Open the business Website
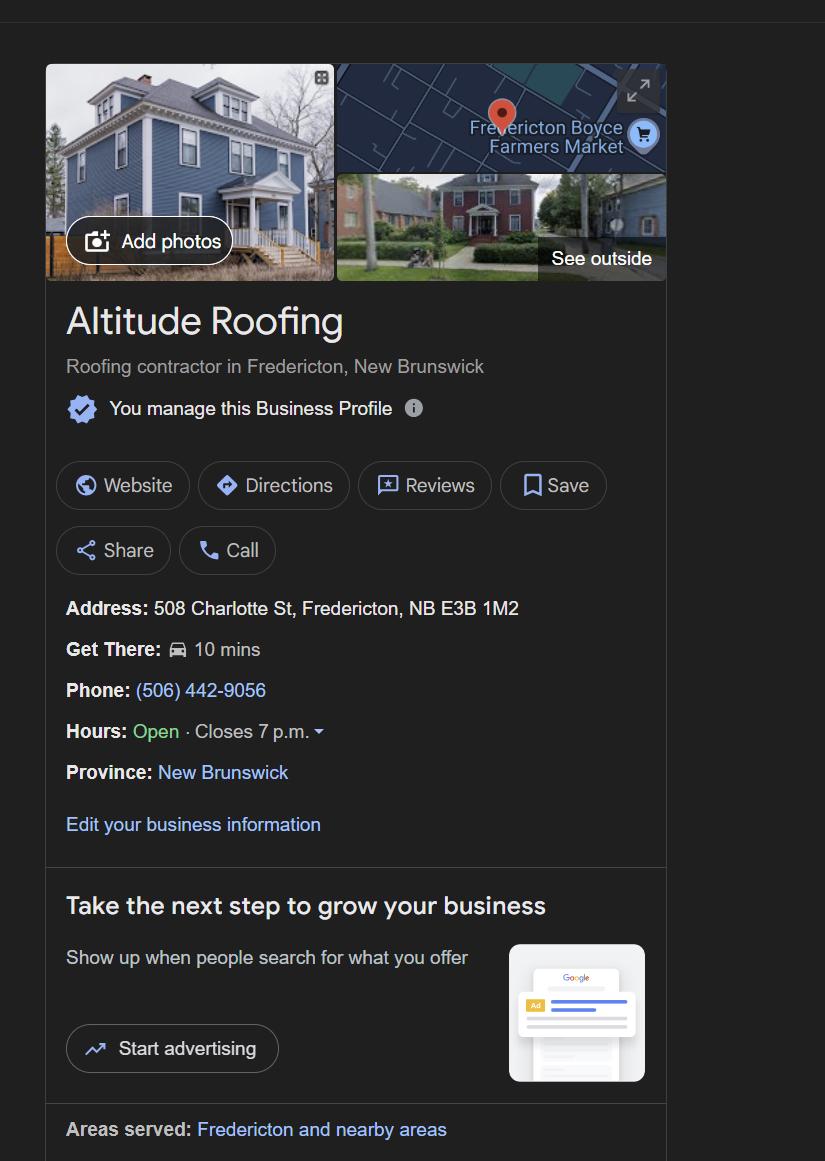 pyautogui.click(x=123, y=485)
